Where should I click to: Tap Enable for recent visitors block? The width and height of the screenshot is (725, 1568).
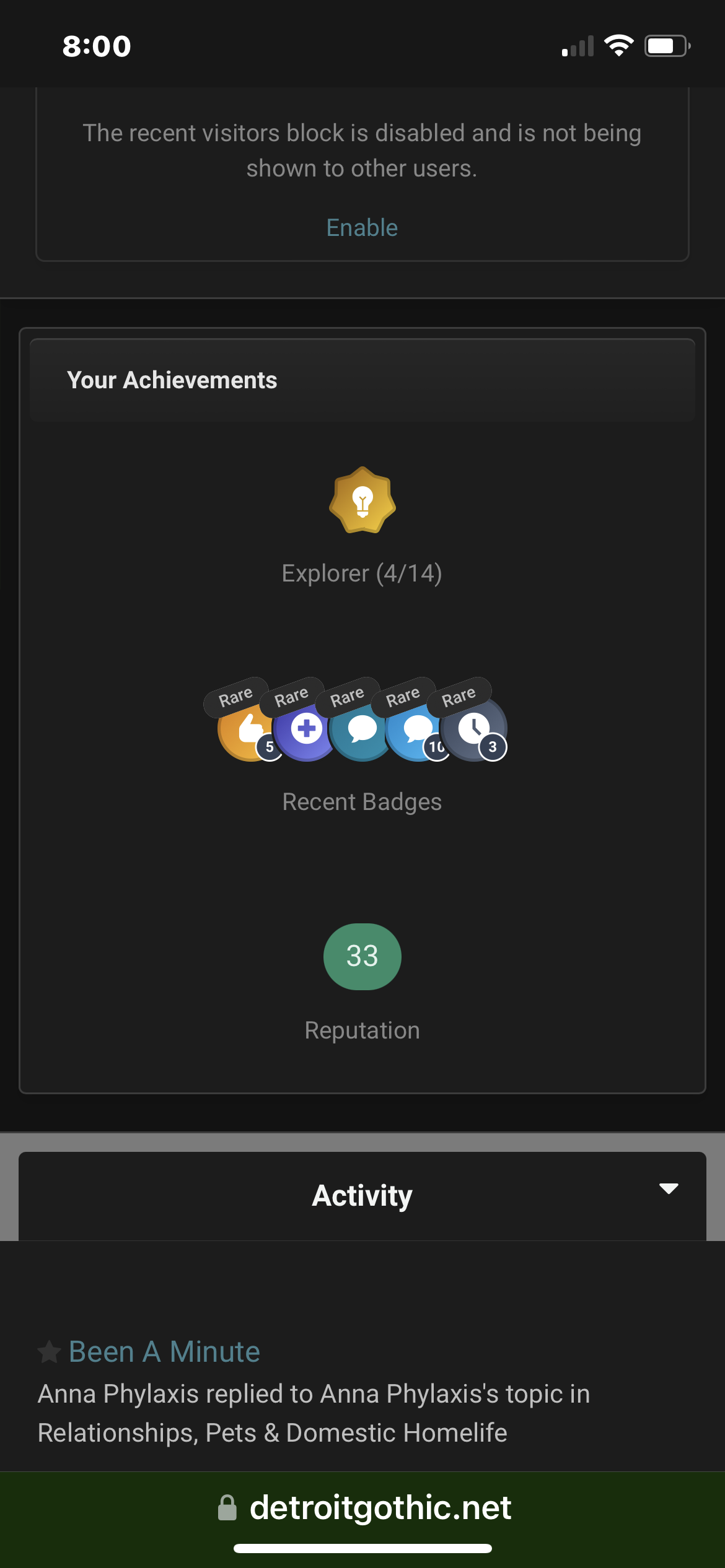pos(362,227)
